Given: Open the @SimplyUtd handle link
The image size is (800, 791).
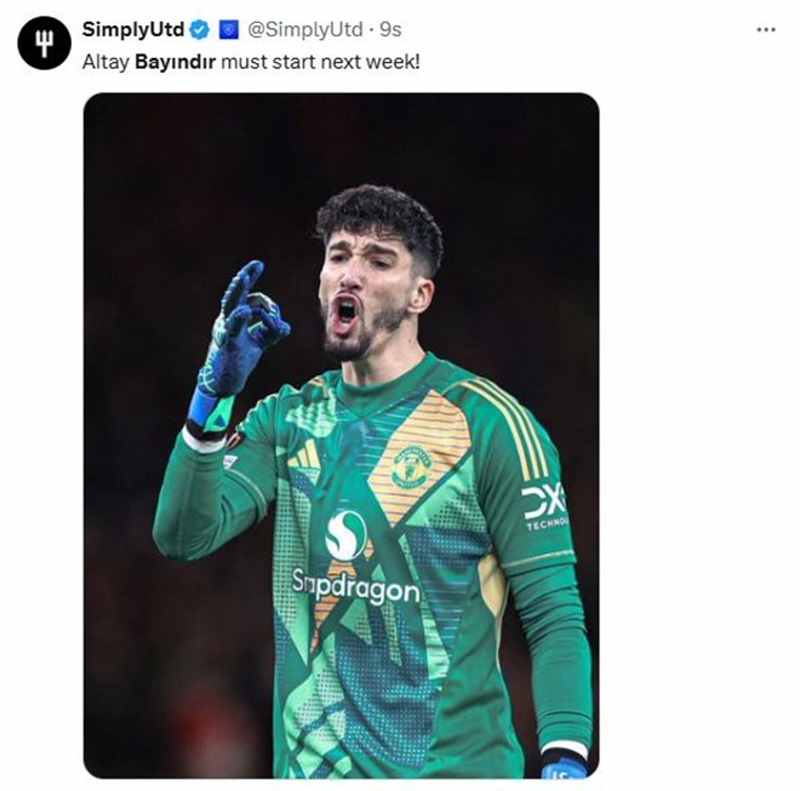Looking at the screenshot, I should coord(291,30).
